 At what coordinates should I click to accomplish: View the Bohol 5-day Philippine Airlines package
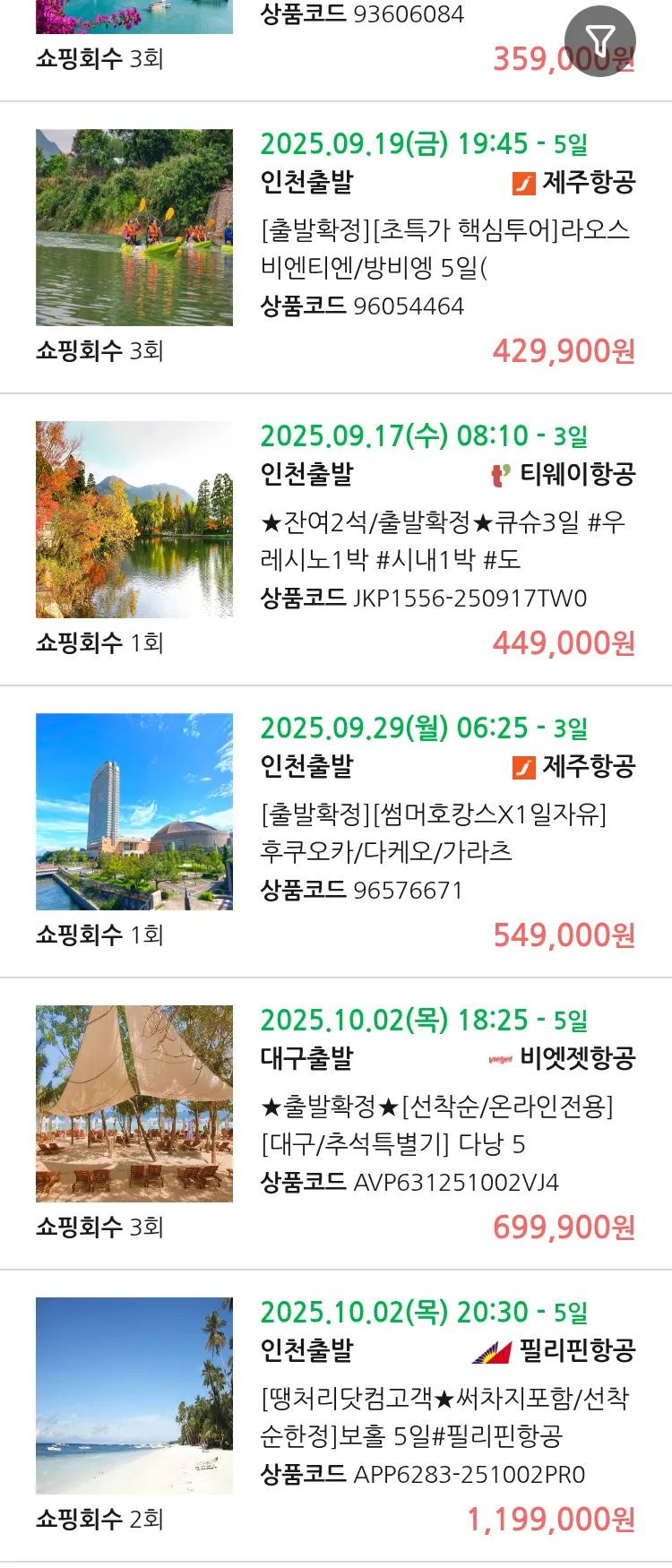[x=445, y=1417]
